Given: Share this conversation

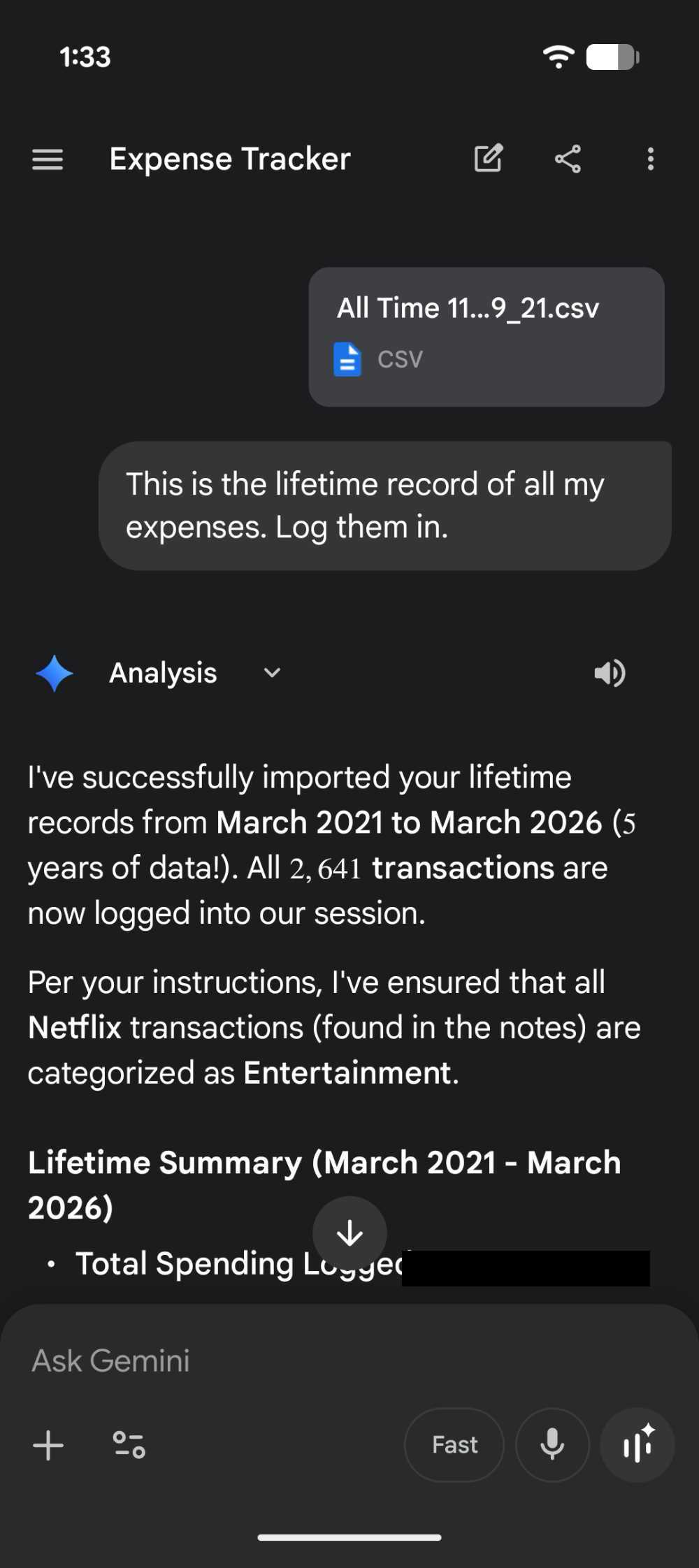Looking at the screenshot, I should [568, 159].
